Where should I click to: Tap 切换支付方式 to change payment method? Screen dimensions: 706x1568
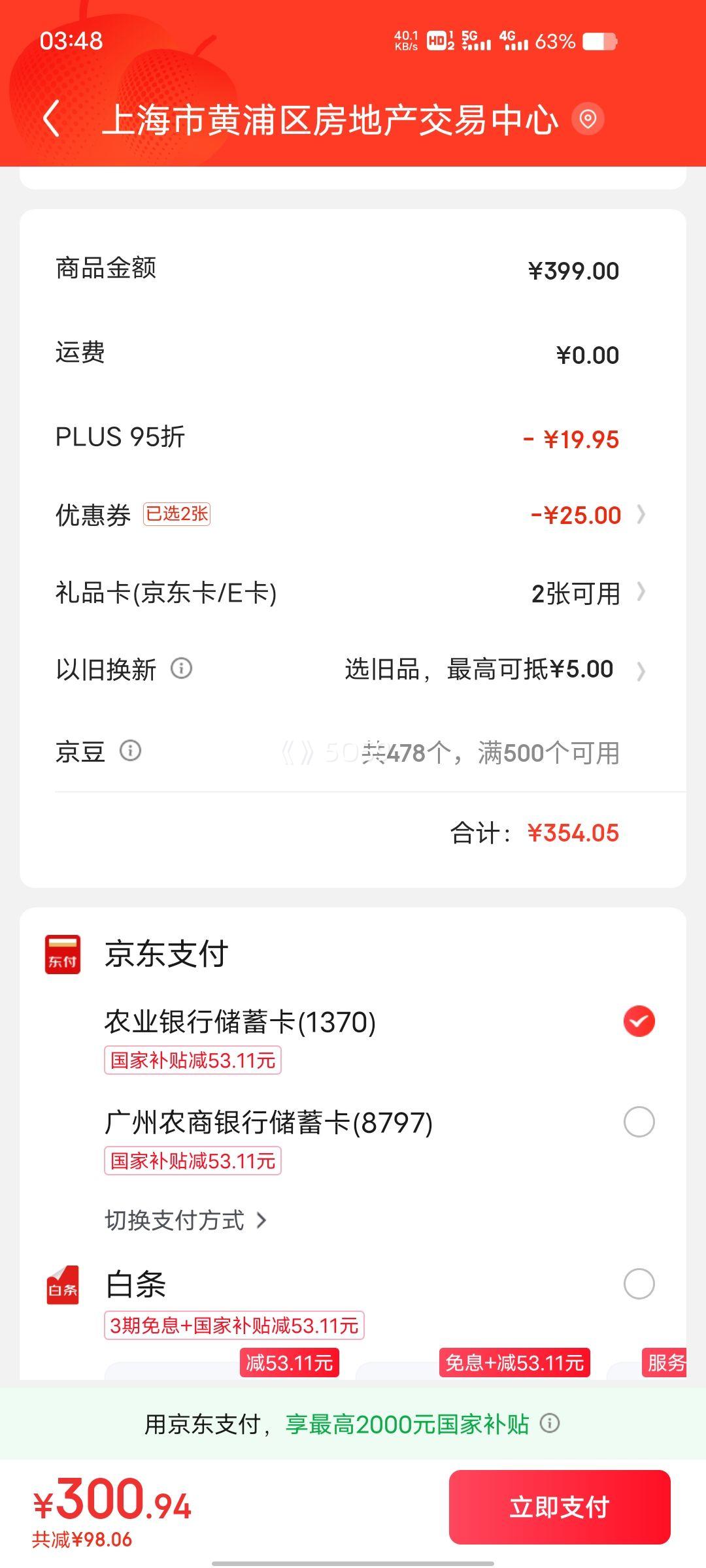click(186, 1220)
